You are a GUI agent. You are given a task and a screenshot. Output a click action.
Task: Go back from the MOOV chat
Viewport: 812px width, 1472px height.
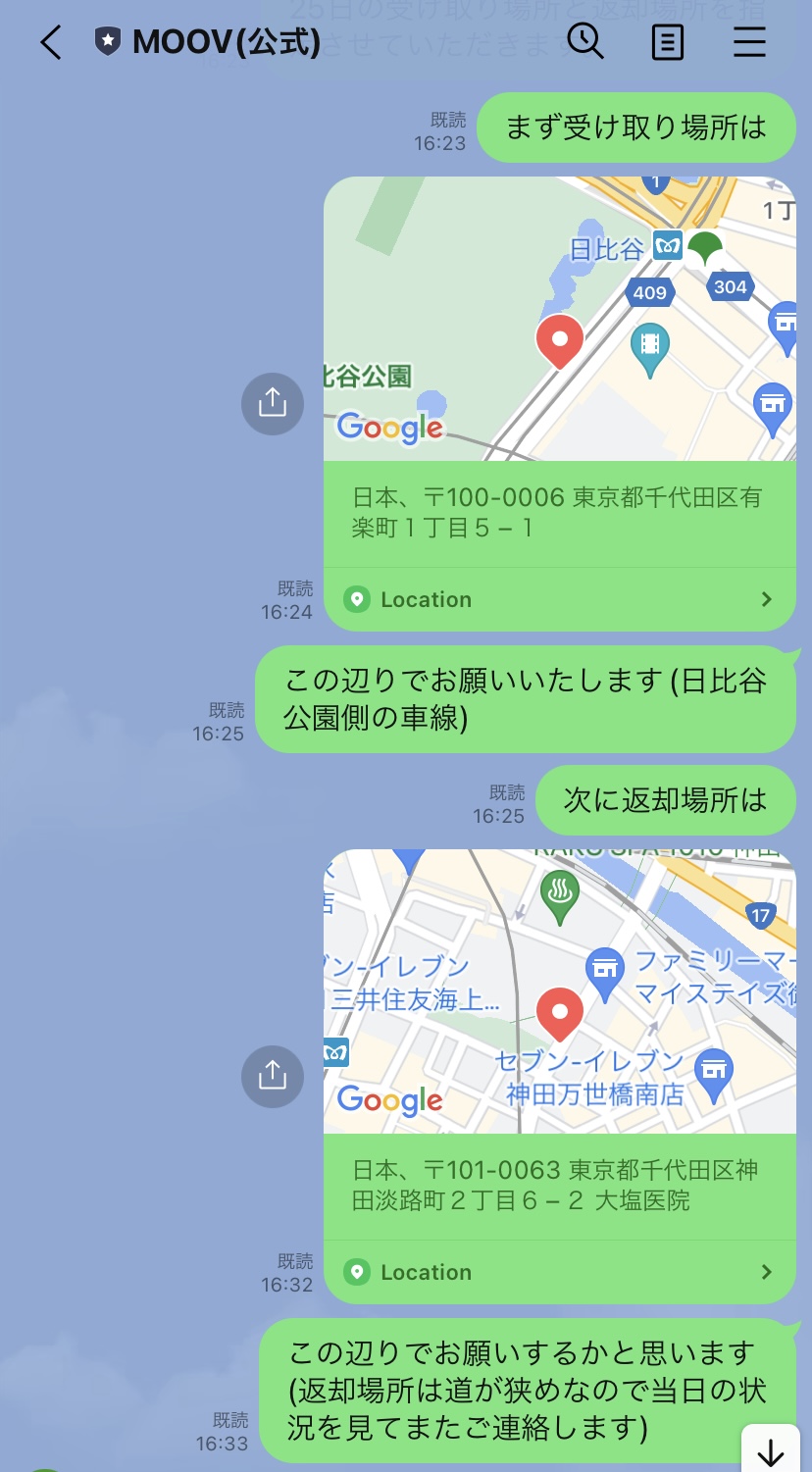tap(51, 42)
